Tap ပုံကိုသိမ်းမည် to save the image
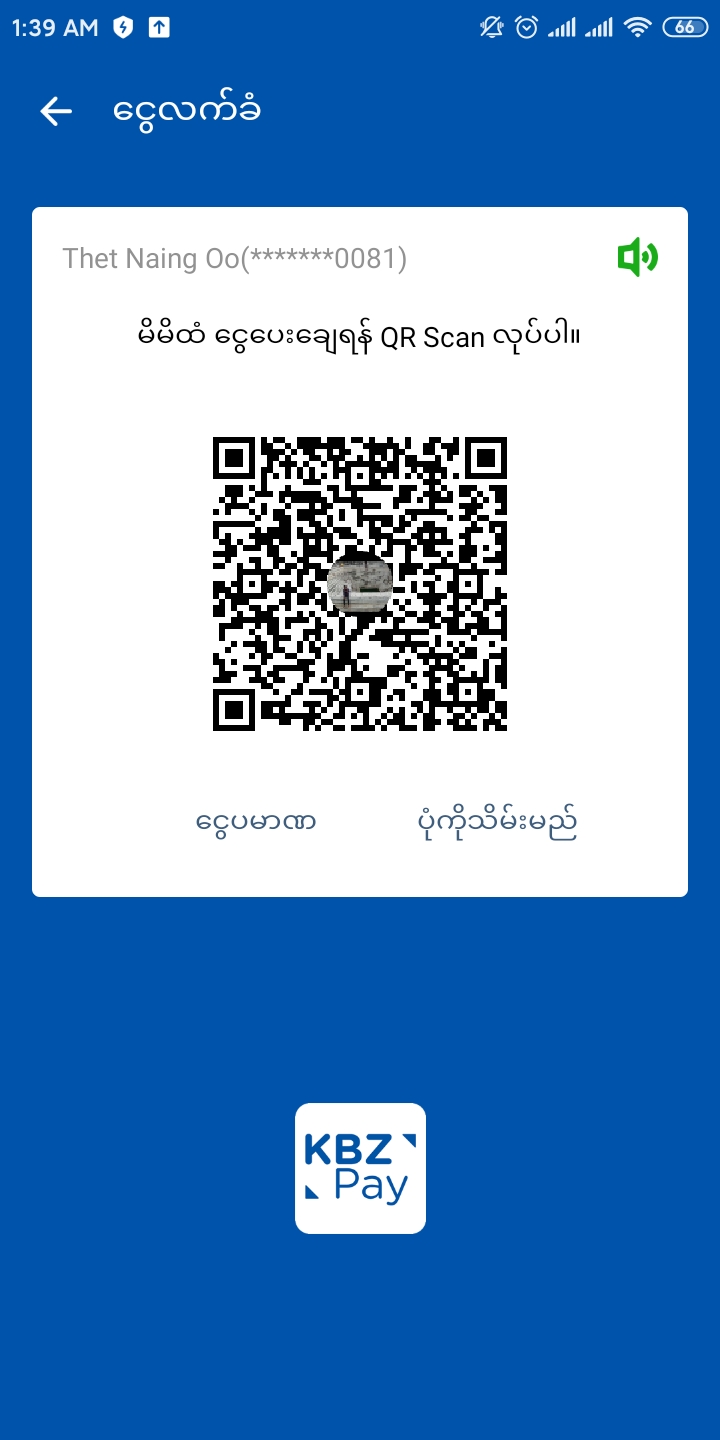 pyautogui.click(x=497, y=822)
